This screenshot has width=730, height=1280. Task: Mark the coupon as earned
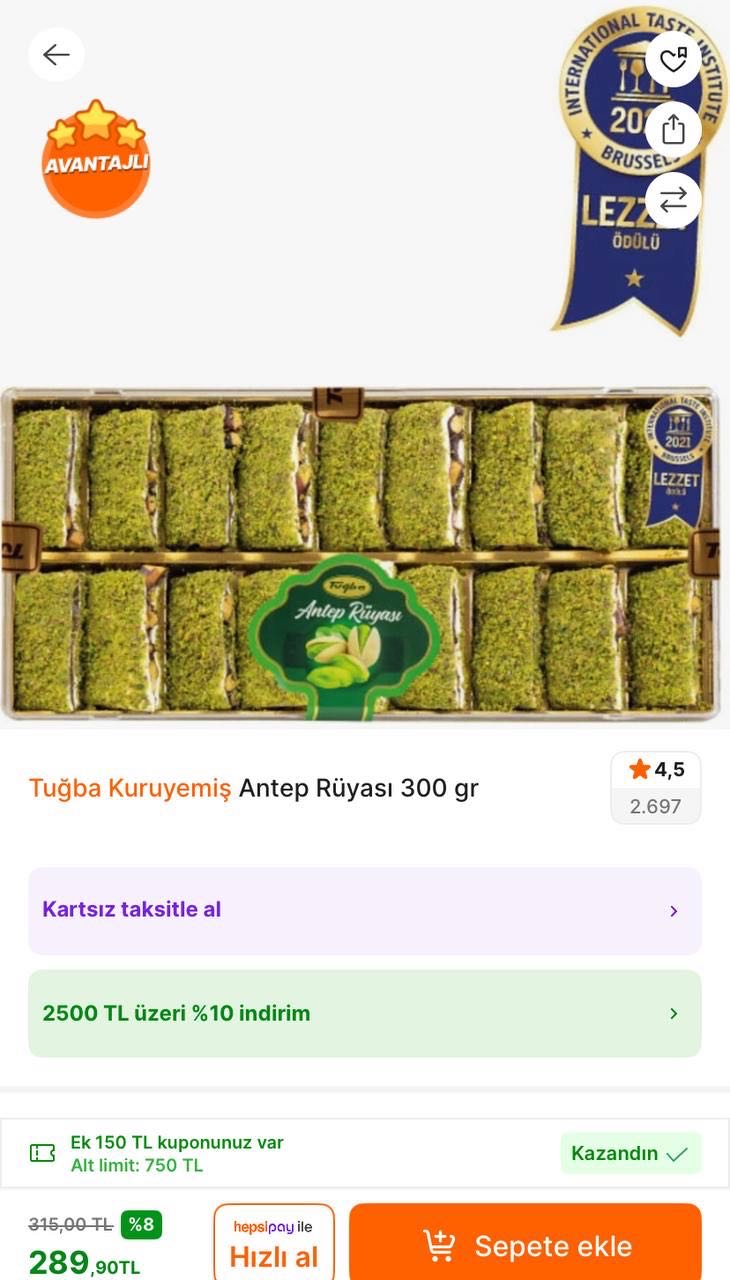tap(630, 1152)
